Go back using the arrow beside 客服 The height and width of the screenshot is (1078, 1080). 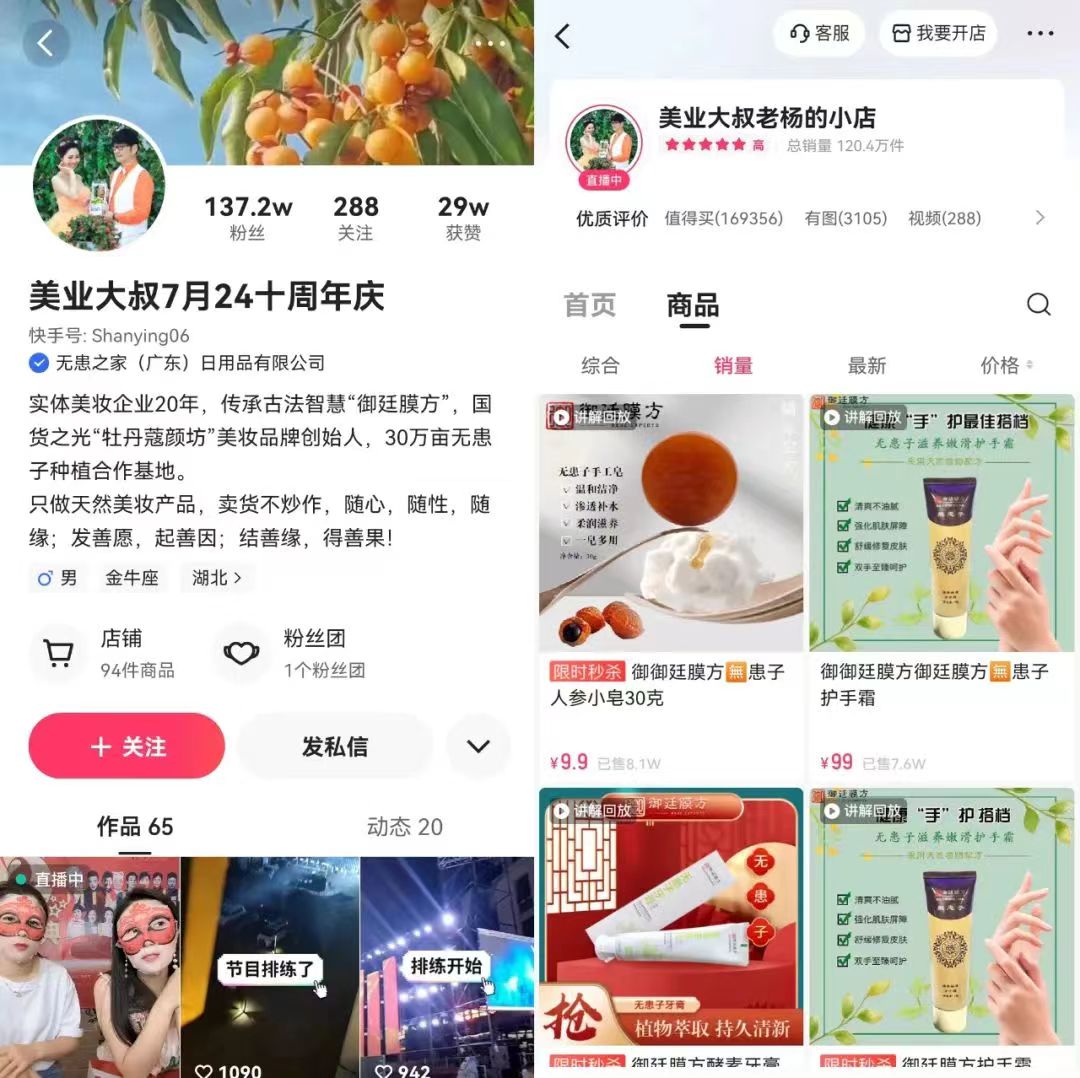[x=563, y=37]
